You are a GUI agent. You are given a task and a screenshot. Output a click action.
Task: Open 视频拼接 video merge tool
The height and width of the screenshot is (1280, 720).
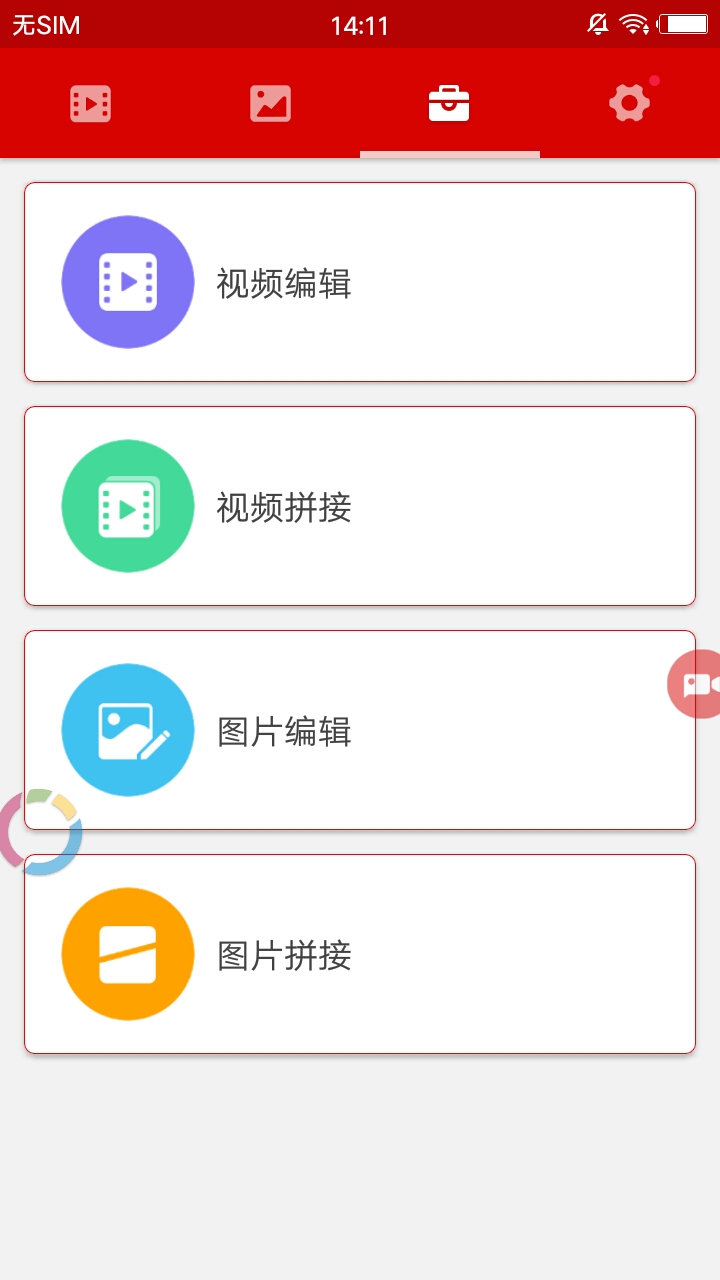[359, 506]
